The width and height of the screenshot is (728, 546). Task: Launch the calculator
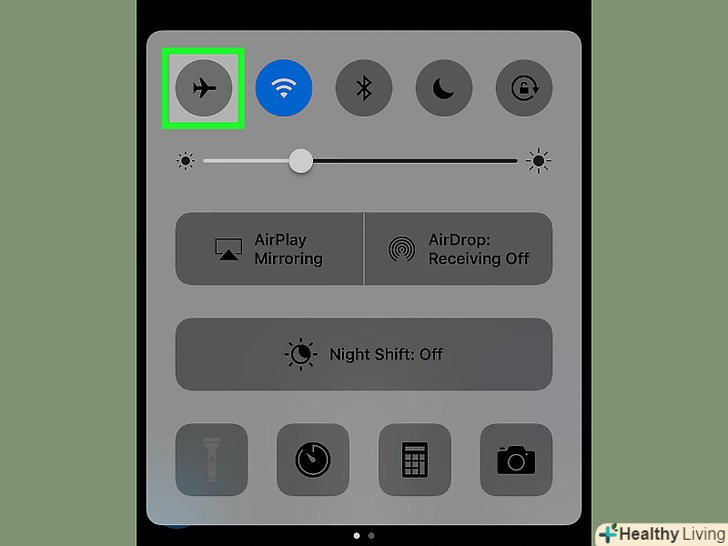coord(415,460)
